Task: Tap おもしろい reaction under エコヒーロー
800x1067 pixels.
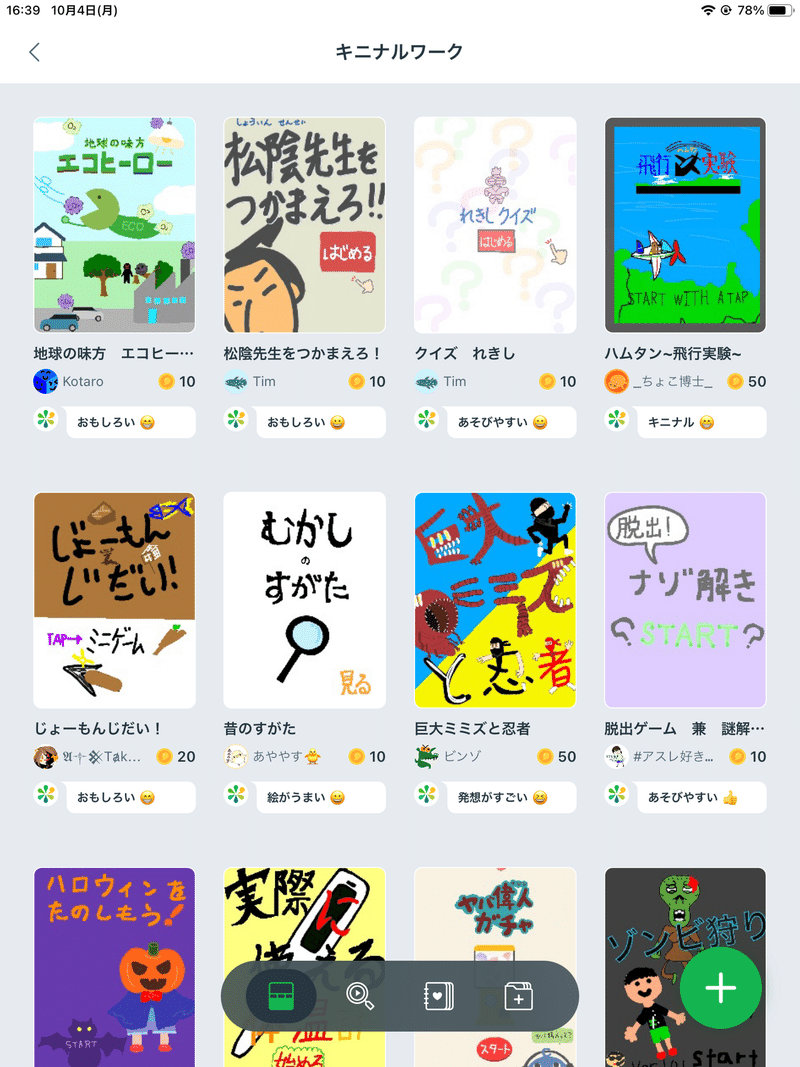Action: [x=130, y=422]
